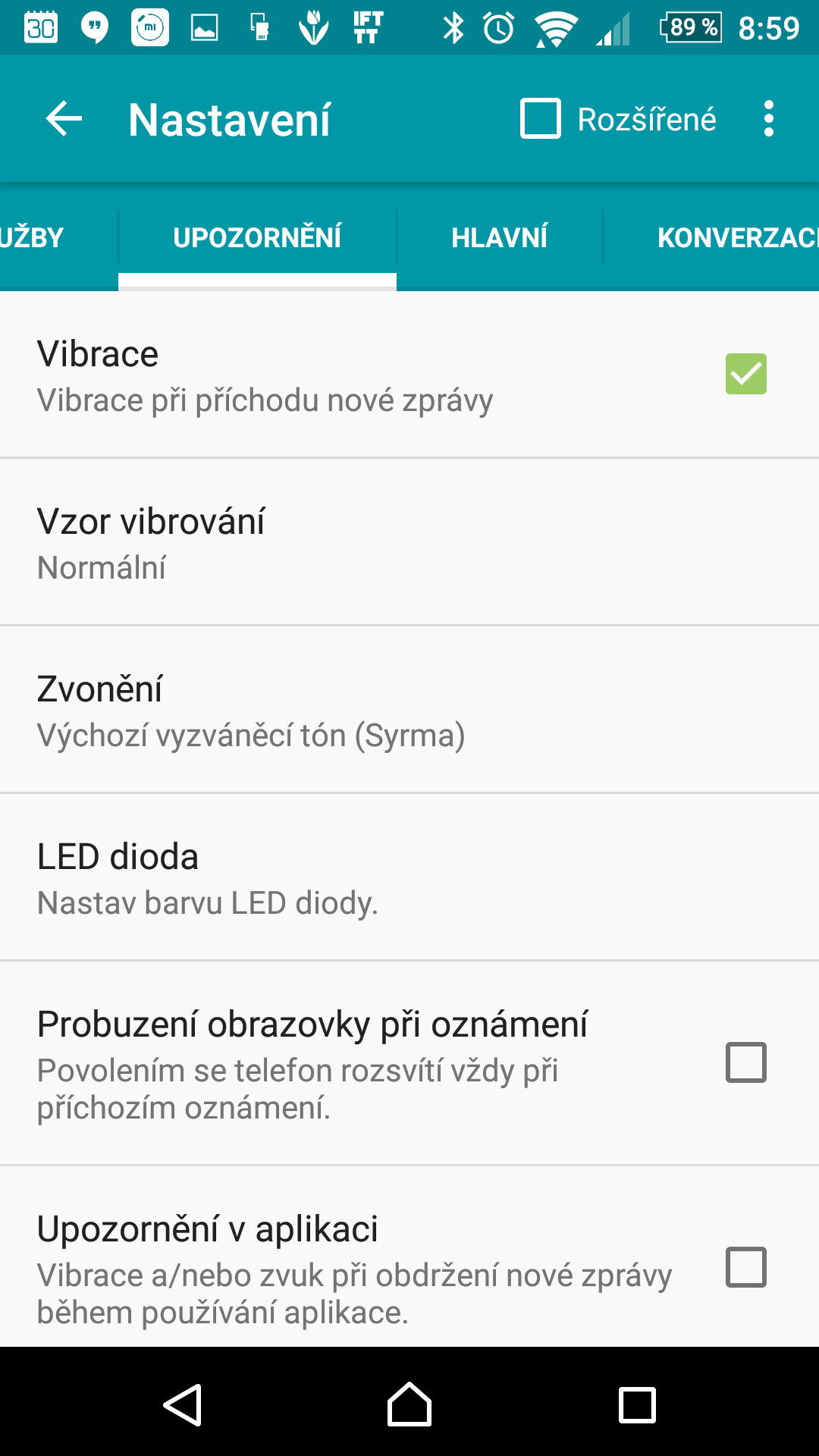
Task: Enable Probuzení obrazovky při oznámení
Action: coord(746,1062)
